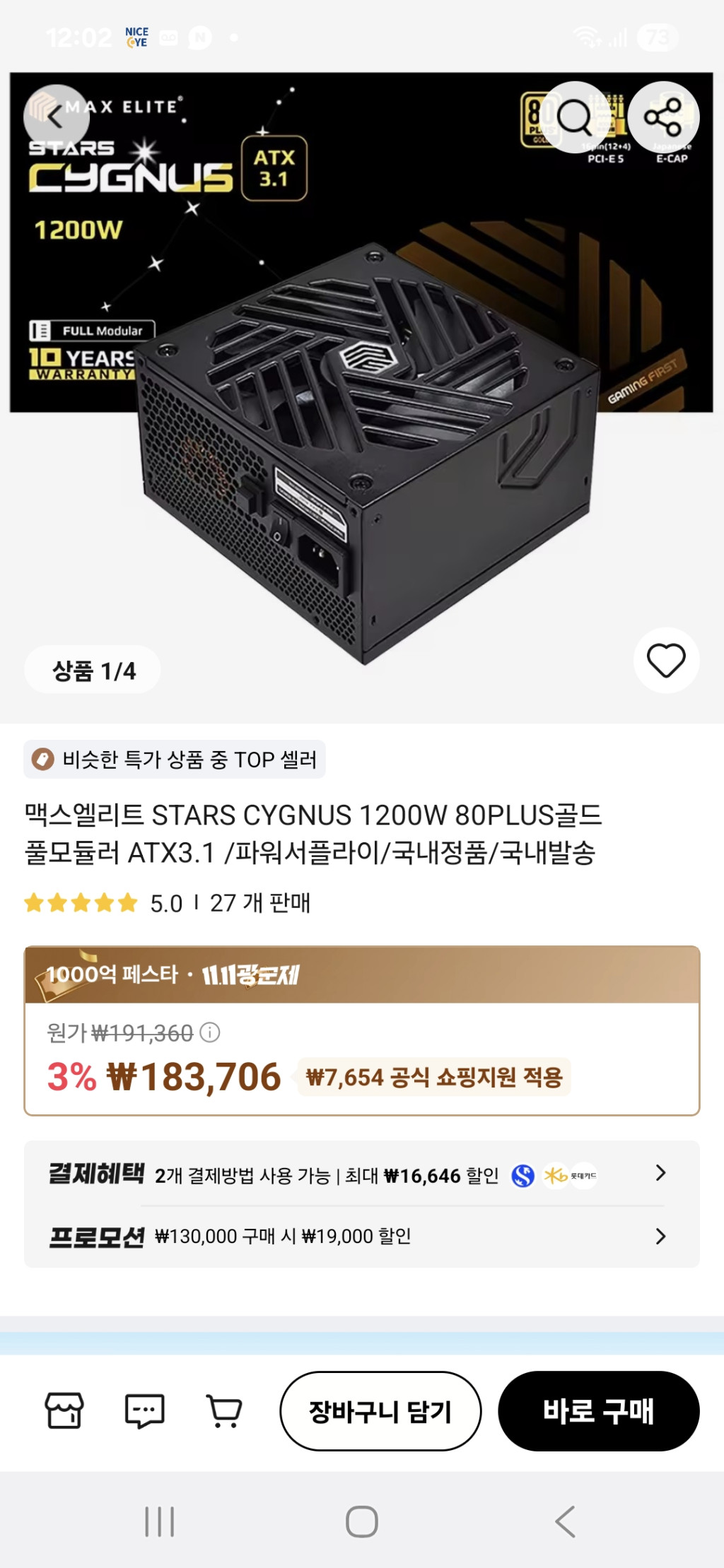Share this product
This screenshot has height=1568, width=724.
point(663,117)
